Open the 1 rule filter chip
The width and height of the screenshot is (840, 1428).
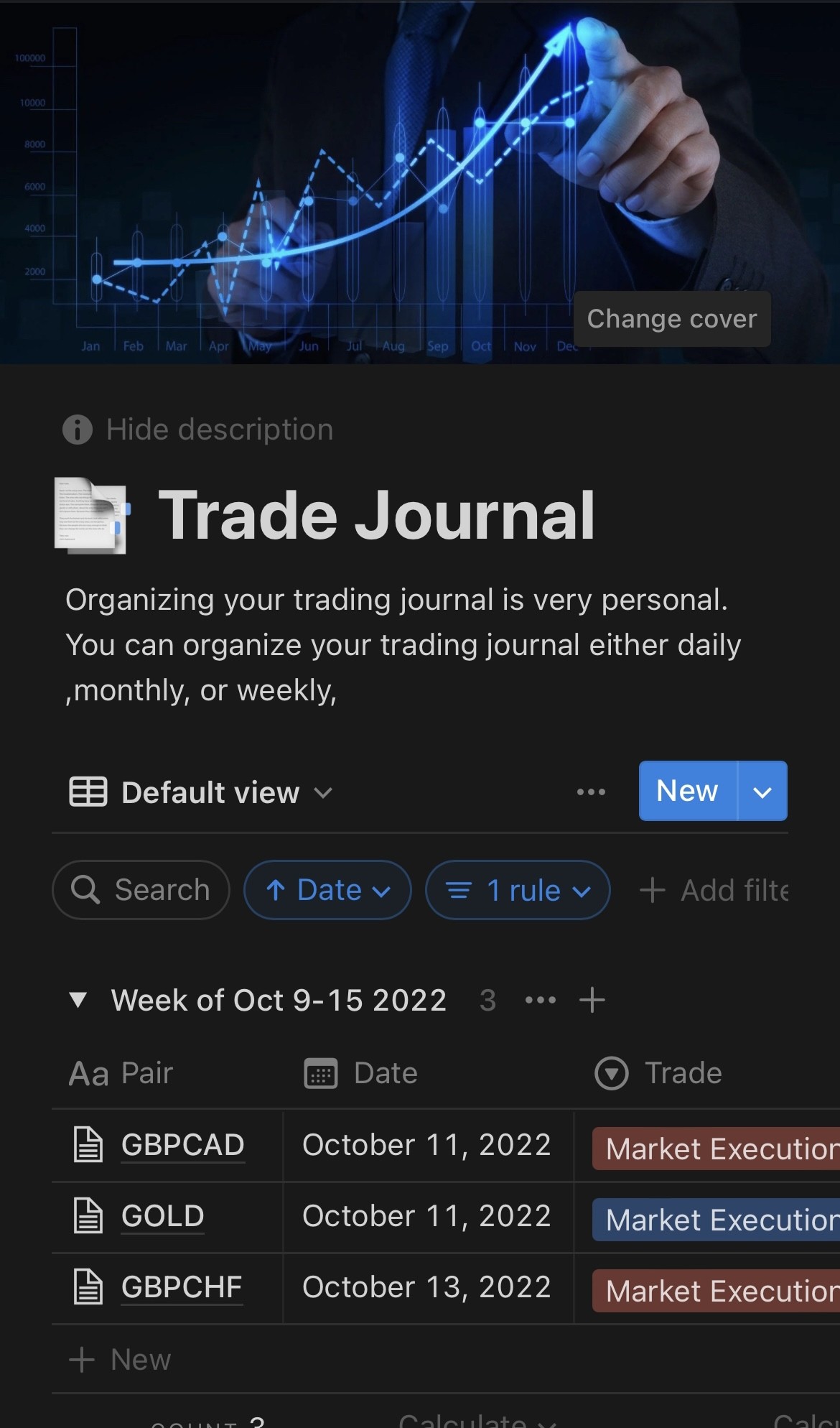pyautogui.click(x=518, y=890)
